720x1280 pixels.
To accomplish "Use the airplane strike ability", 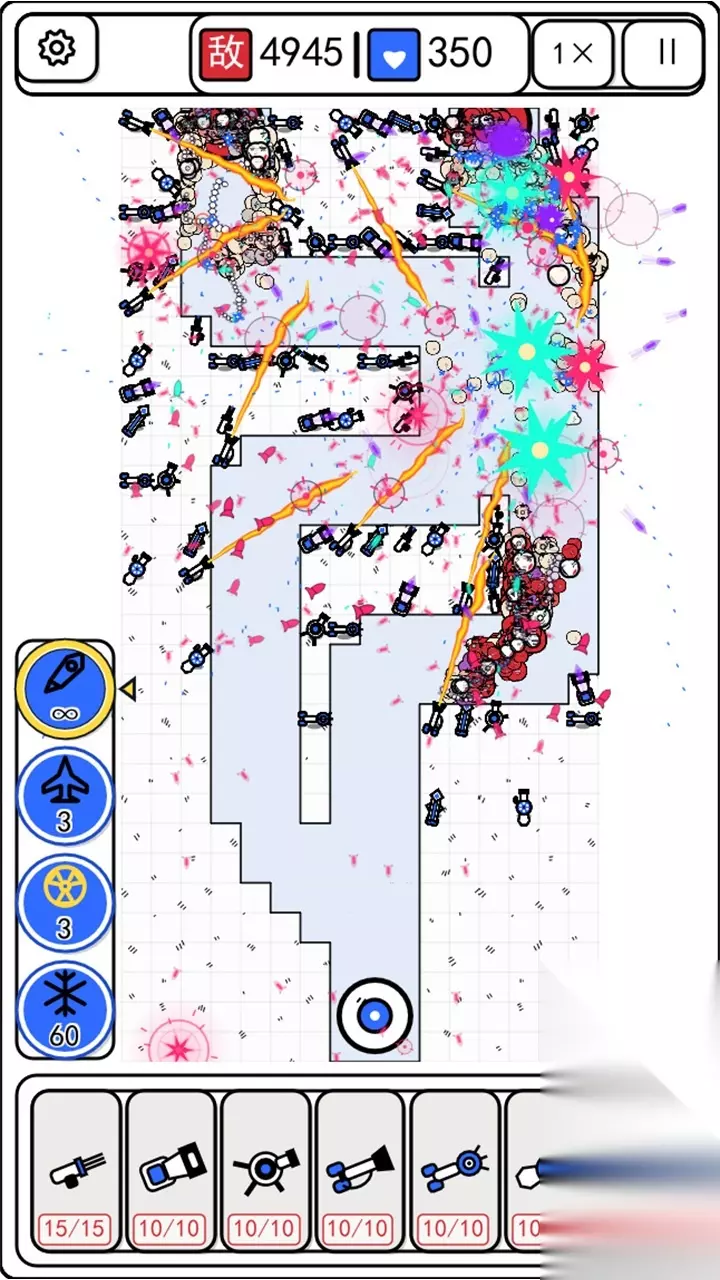I will click(65, 797).
